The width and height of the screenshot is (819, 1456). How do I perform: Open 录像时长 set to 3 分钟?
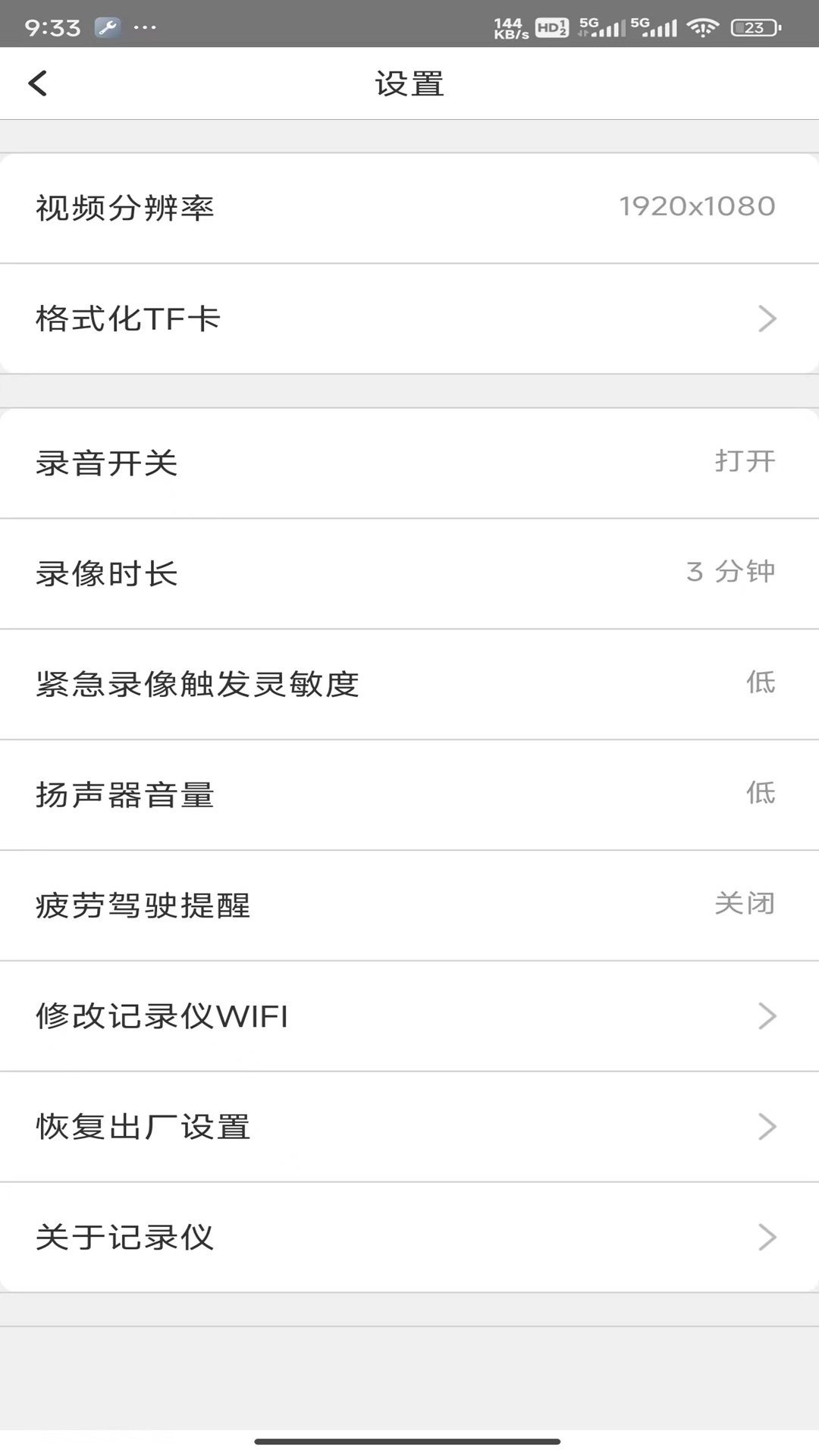[x=409, y=574]
